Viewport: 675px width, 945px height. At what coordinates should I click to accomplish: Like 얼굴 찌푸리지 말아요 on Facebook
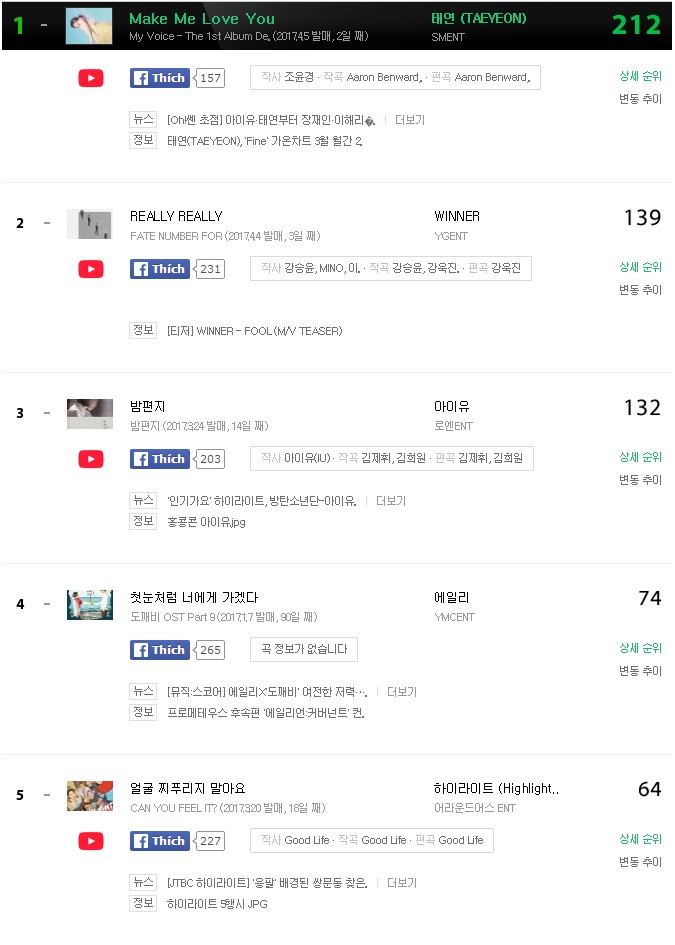coord(160,840)
